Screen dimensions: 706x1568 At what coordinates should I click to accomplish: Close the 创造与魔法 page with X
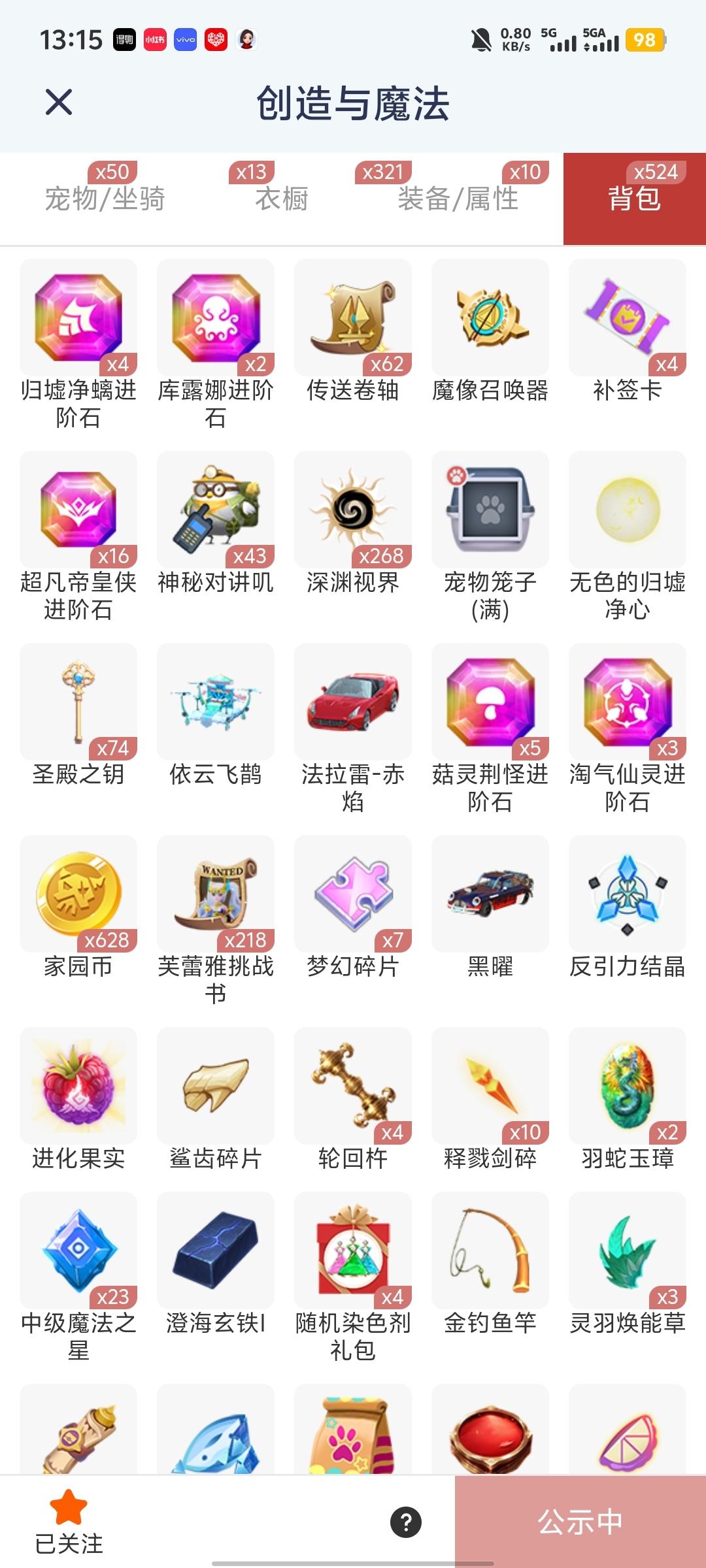pyautogui.click(x=58, y=102)
